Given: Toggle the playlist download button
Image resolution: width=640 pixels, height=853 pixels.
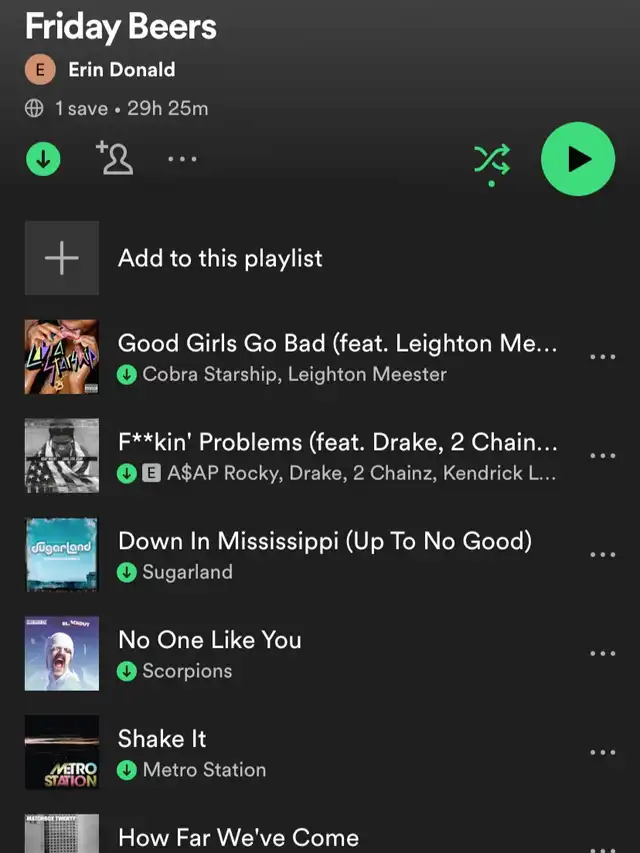Looking at the screenshot, I should [43, 158].
